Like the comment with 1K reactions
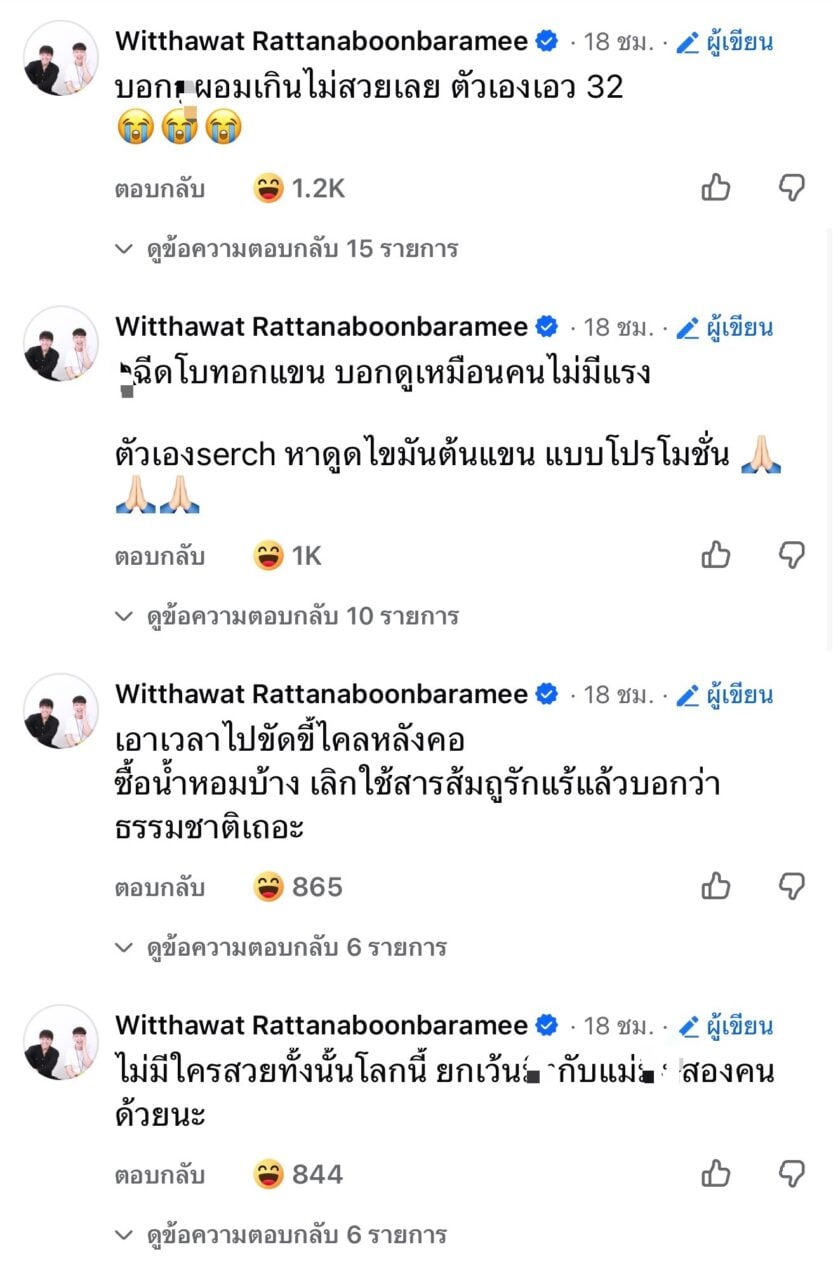The width and height of the screenshot is (838, 1280). point(716,554)
